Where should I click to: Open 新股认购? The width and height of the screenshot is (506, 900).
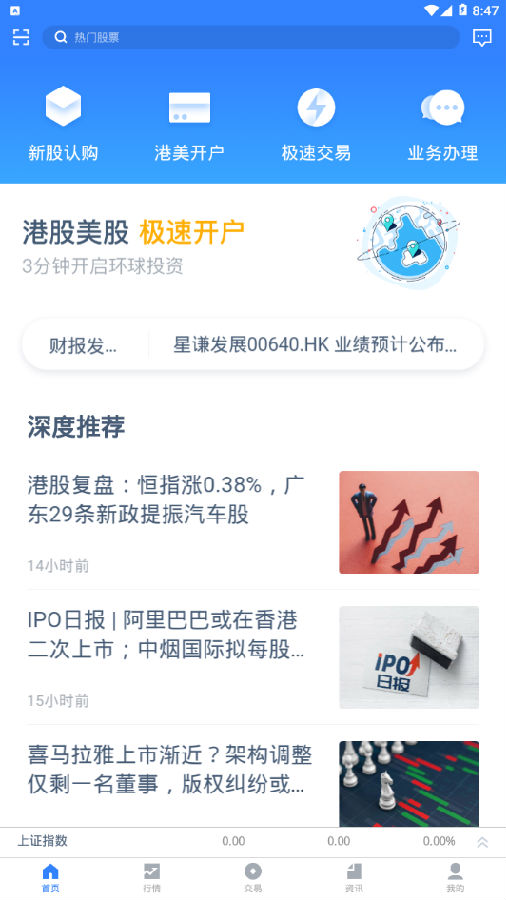tap(63, 123)
